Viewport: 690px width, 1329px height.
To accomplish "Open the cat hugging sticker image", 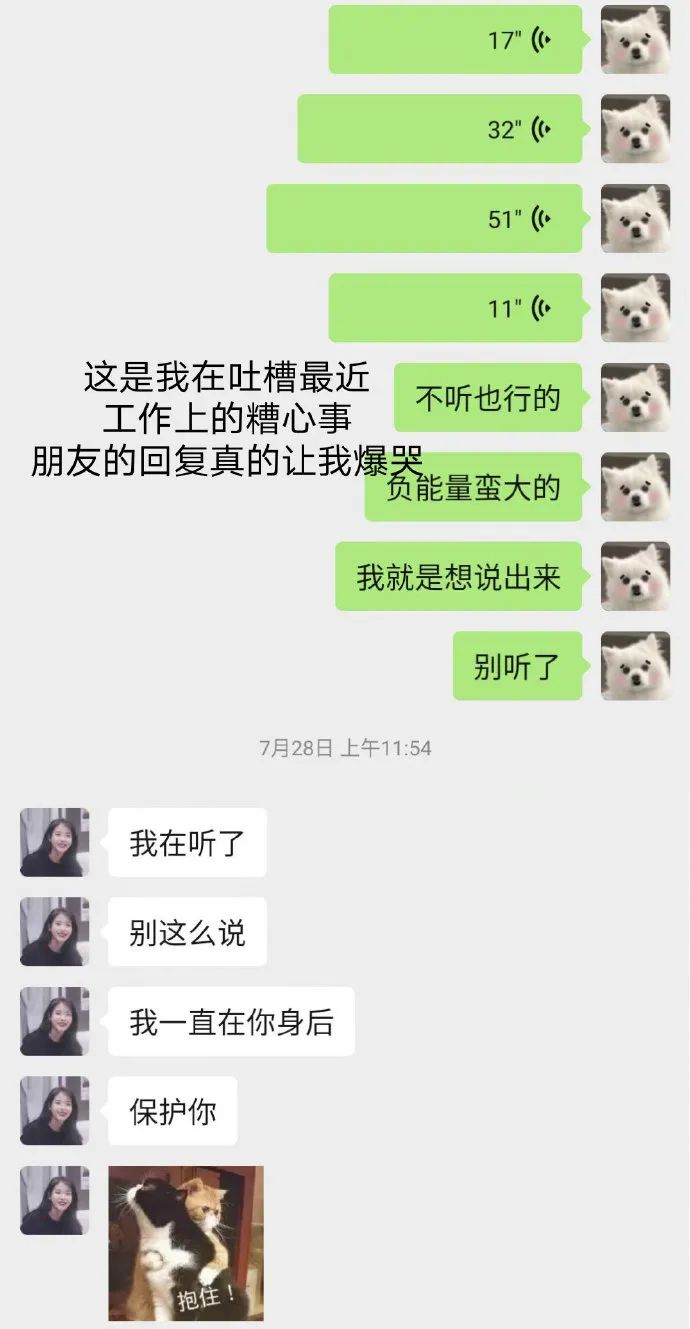I will (186, 1243).
